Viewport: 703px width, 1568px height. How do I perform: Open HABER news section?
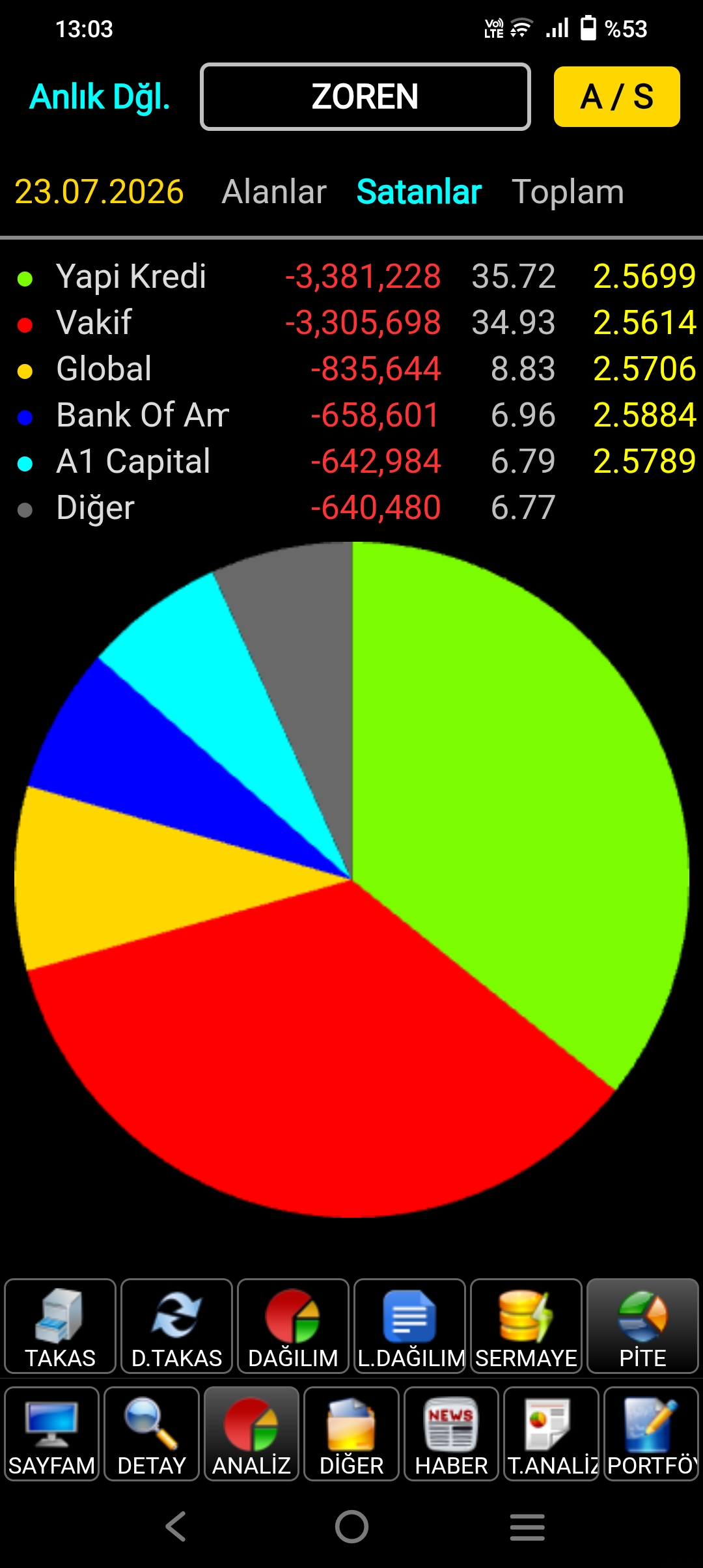point(452,1434)
